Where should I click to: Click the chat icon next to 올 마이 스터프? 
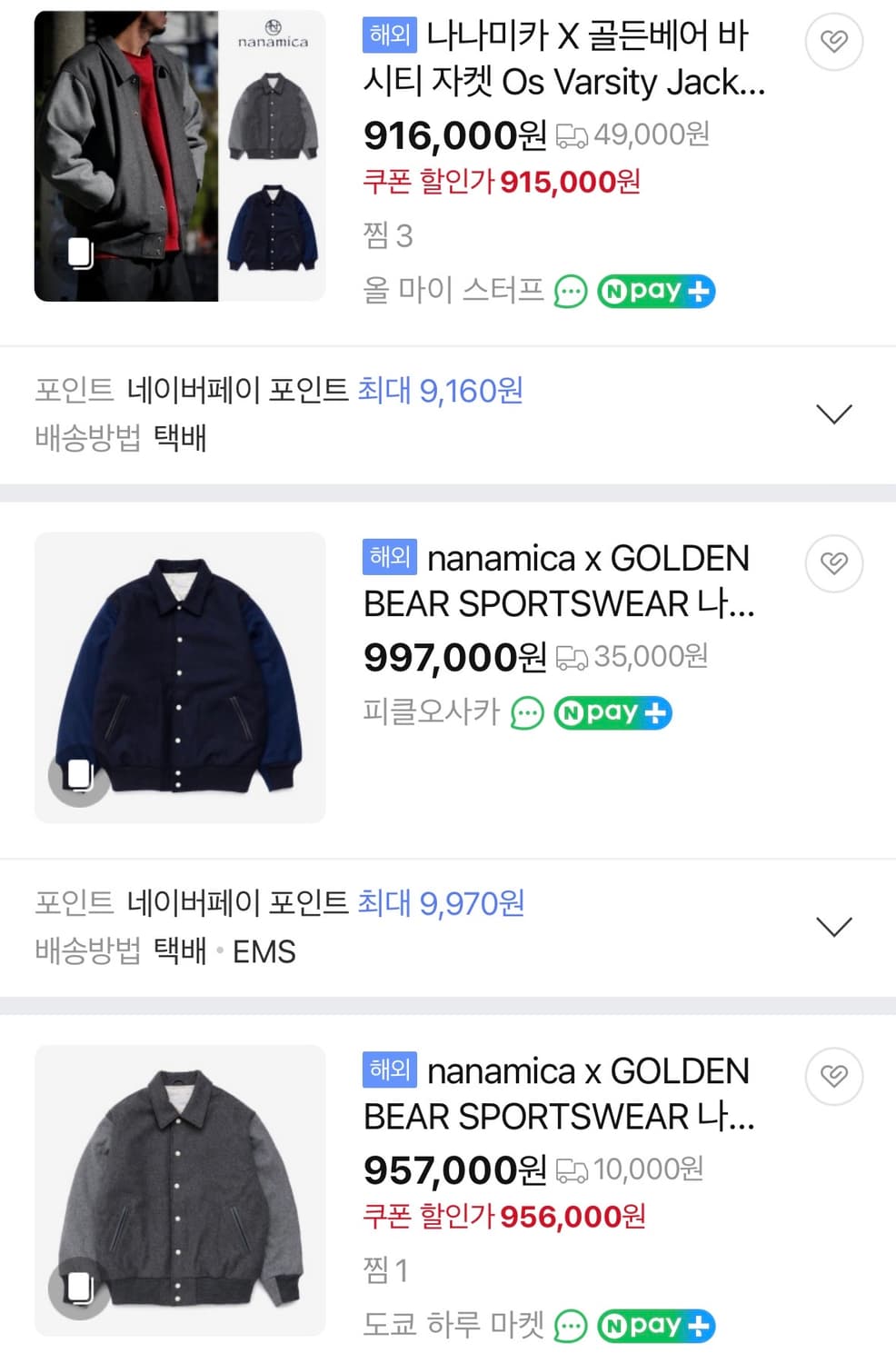(569, 291)
